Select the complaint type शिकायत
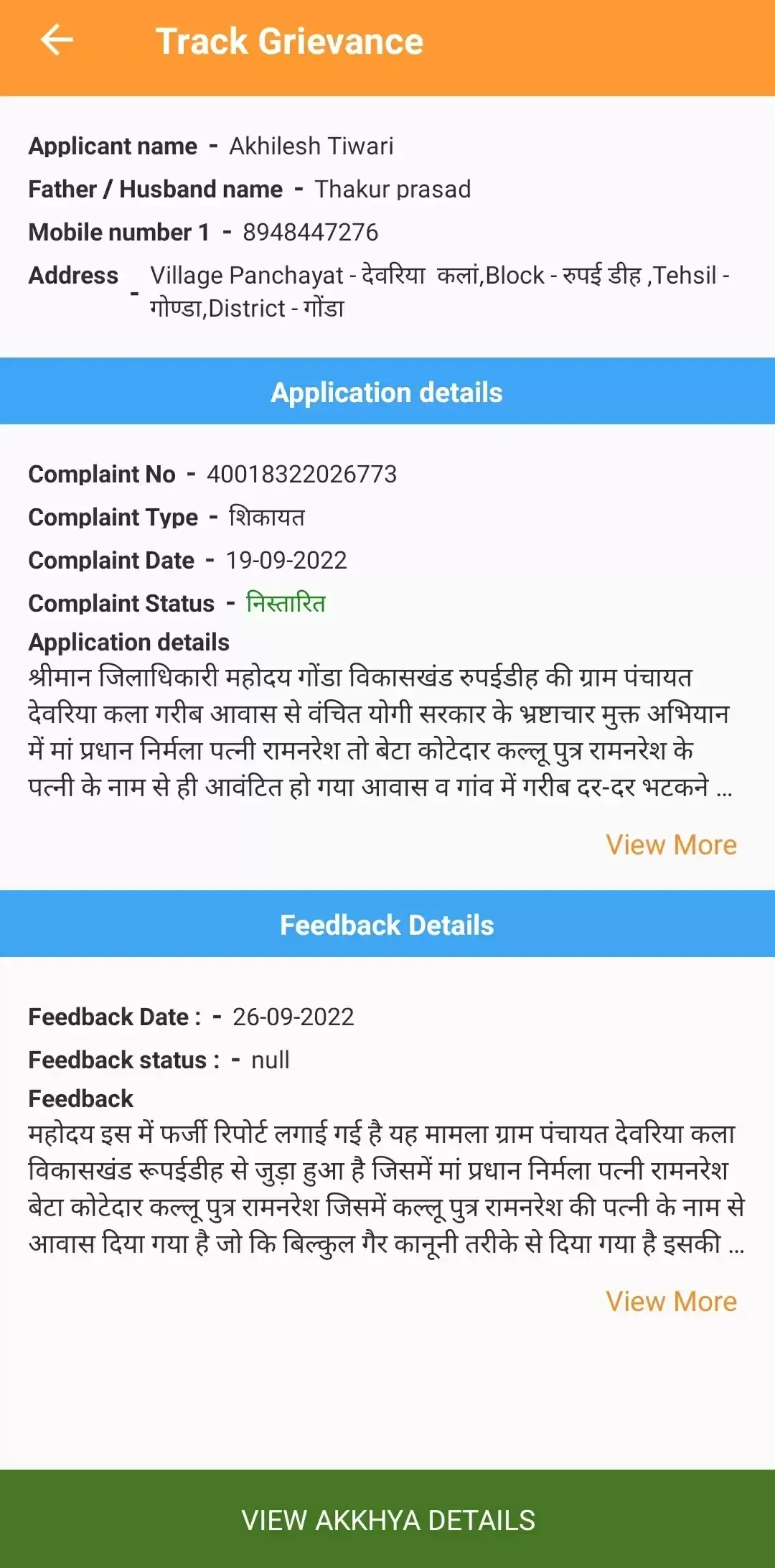The width and height of the screenshot is (775, 1568). (x=268, y=516)
